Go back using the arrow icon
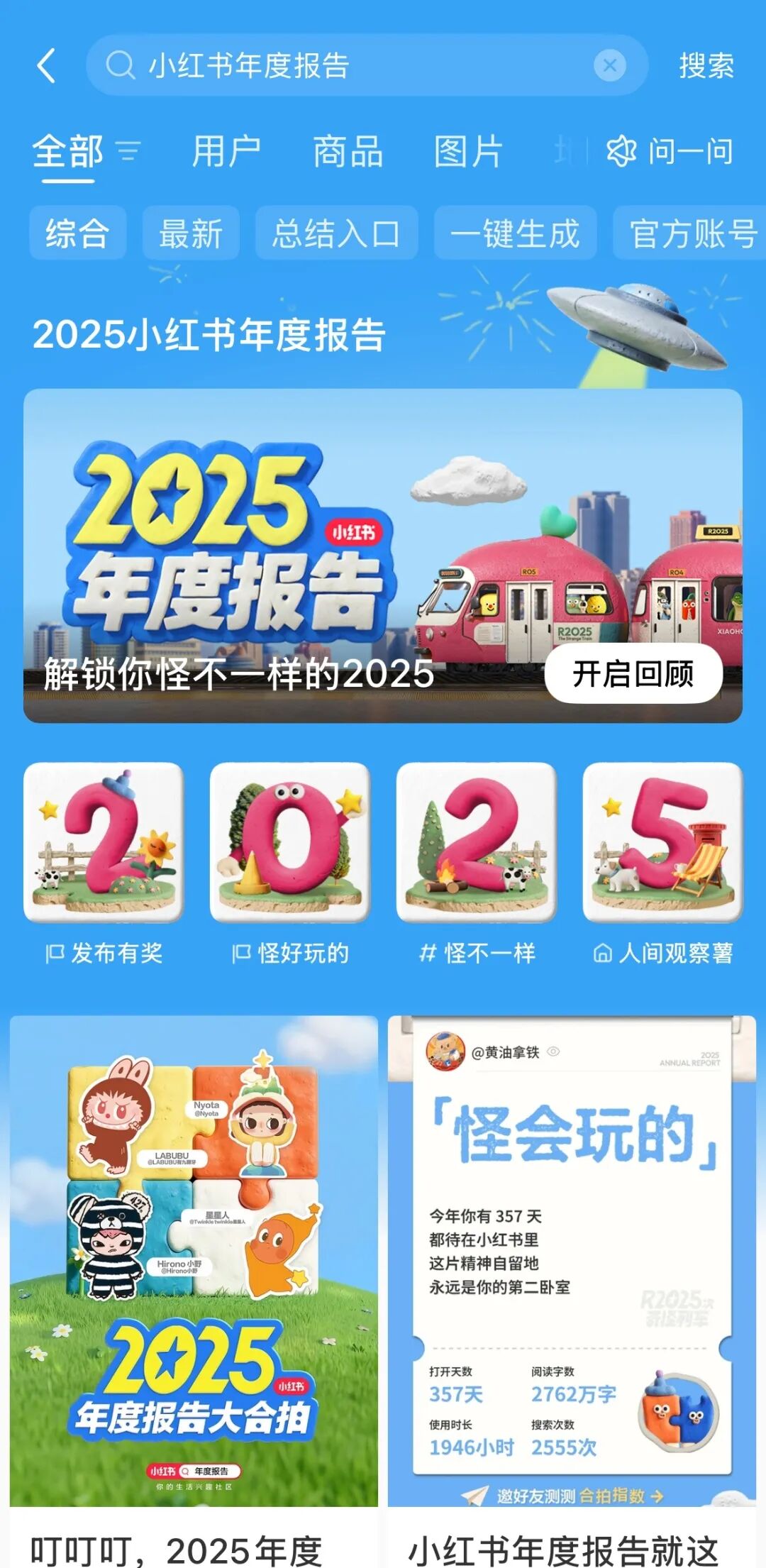Image resolution: width=766 pixels, height=1568 pixels. click(x=47, y=66)
